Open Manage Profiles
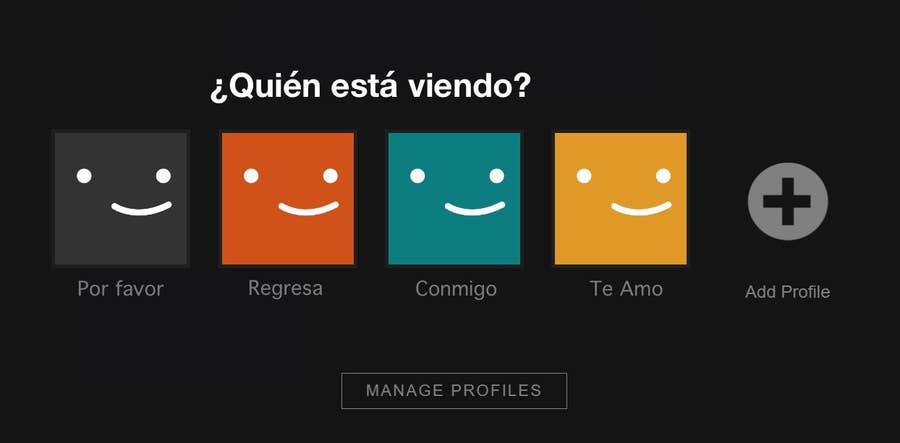The image size is (900, 443). pos(454,390)
